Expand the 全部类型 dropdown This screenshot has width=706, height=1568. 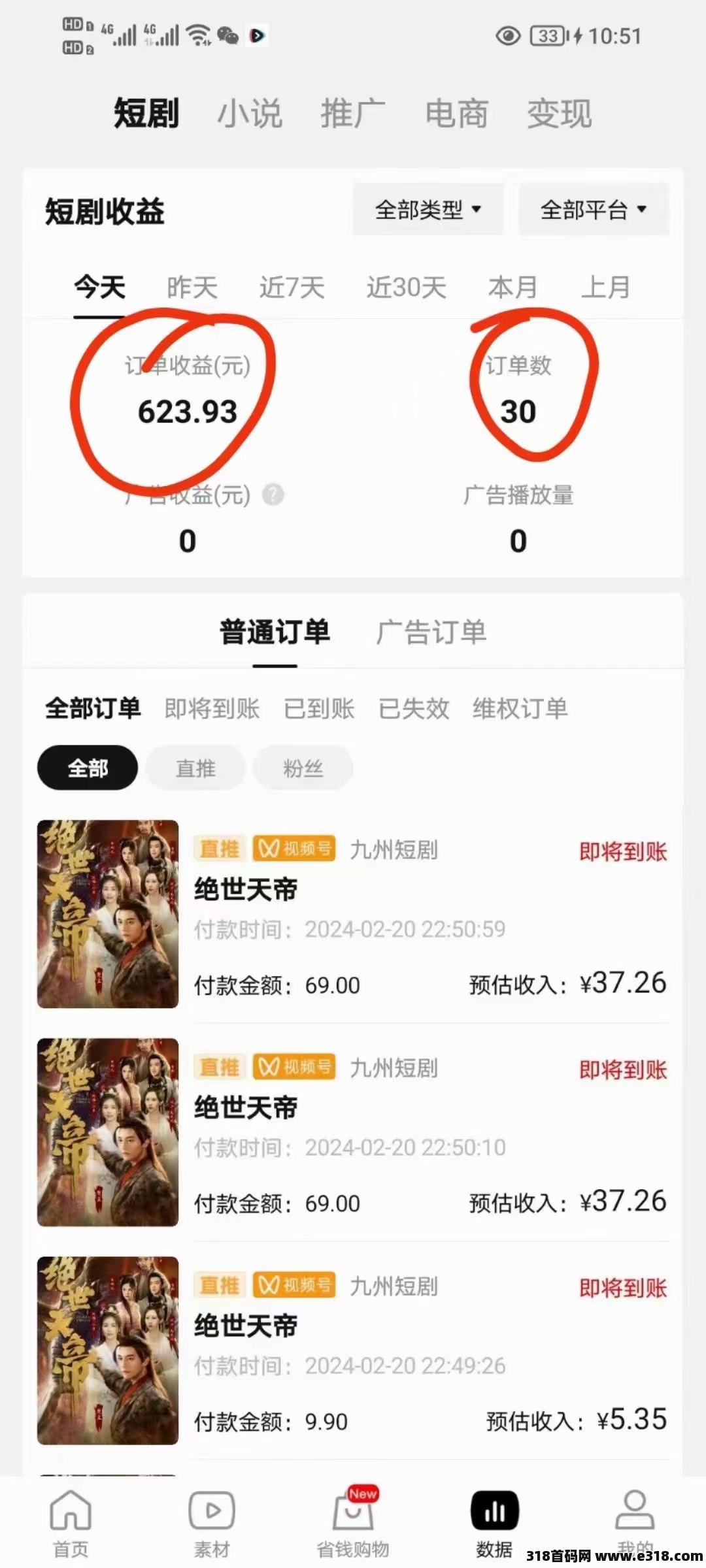click(428, 210)
